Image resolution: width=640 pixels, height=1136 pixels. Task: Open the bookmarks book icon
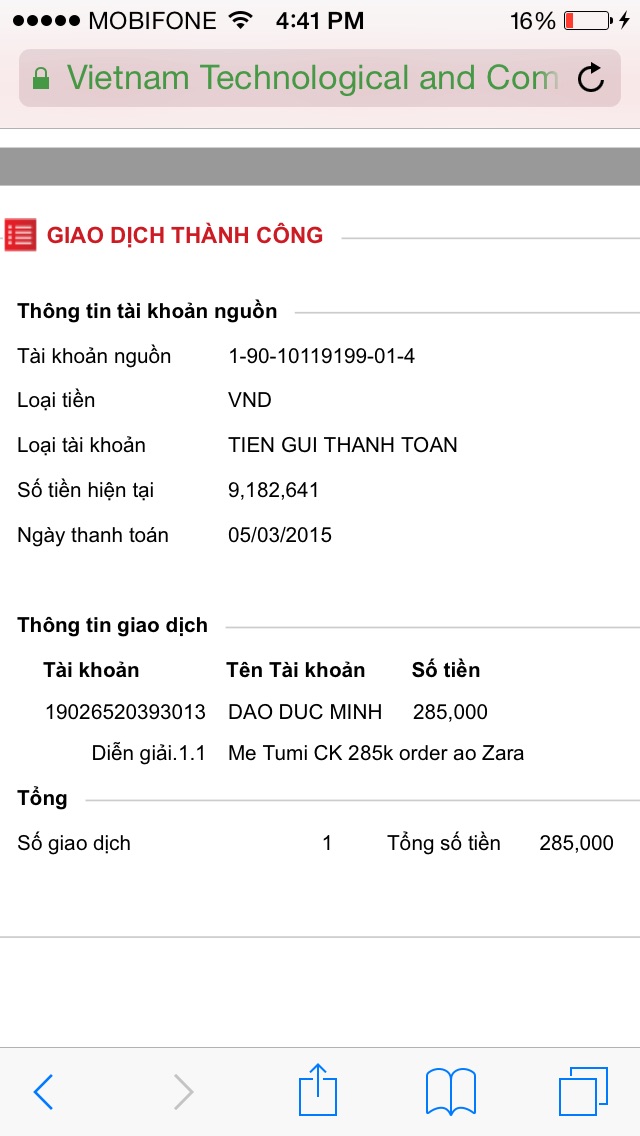[450, 1091]
